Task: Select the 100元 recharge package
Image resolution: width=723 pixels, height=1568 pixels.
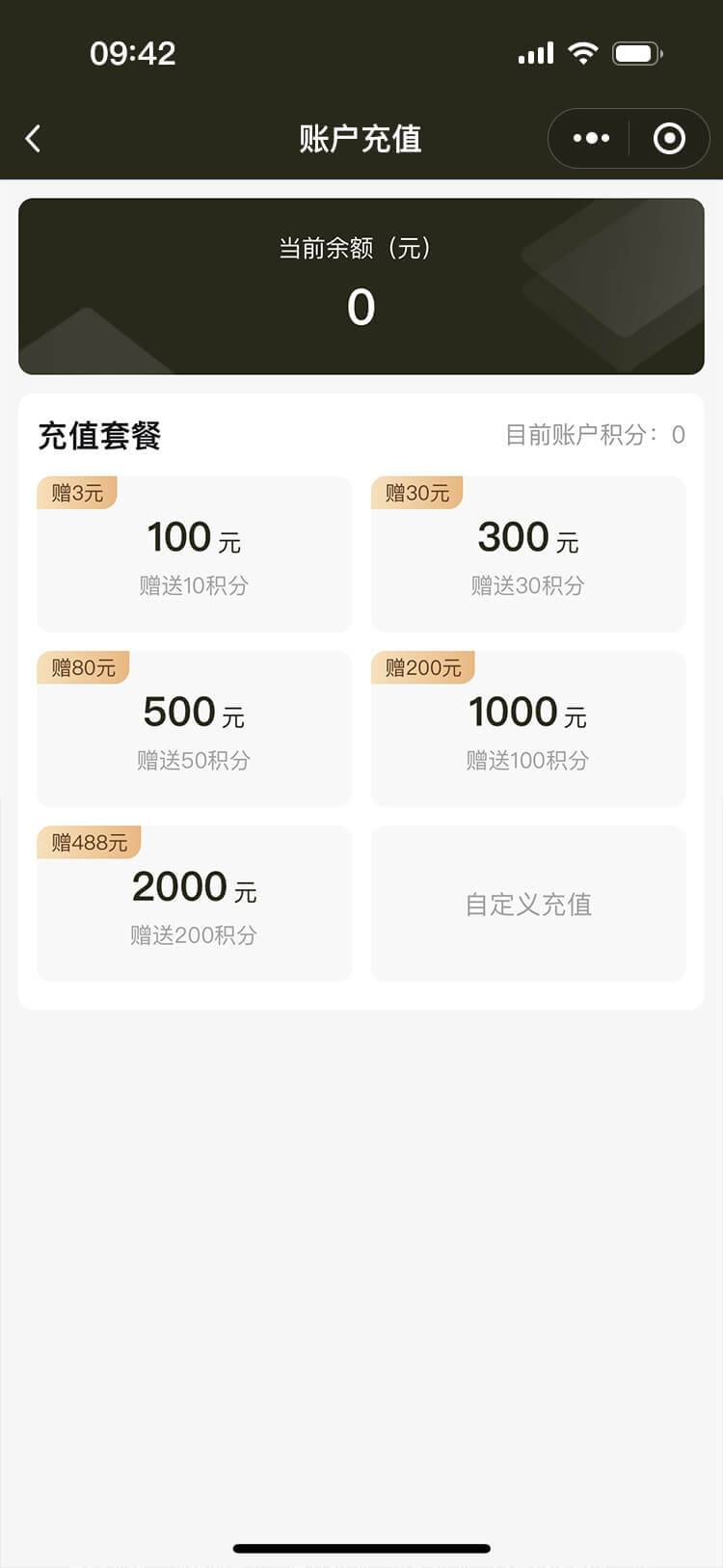Action: [194, 554]
